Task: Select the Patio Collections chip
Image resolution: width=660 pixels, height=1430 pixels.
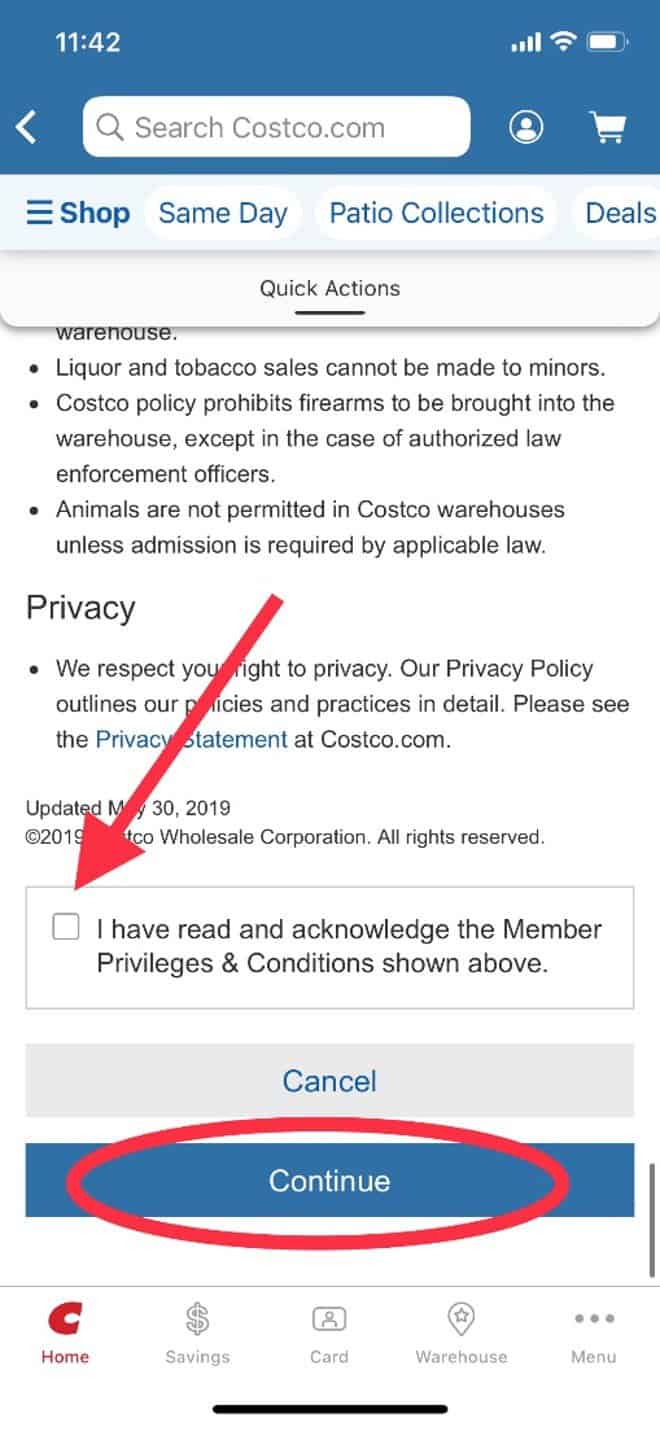Action: [436, 213]
